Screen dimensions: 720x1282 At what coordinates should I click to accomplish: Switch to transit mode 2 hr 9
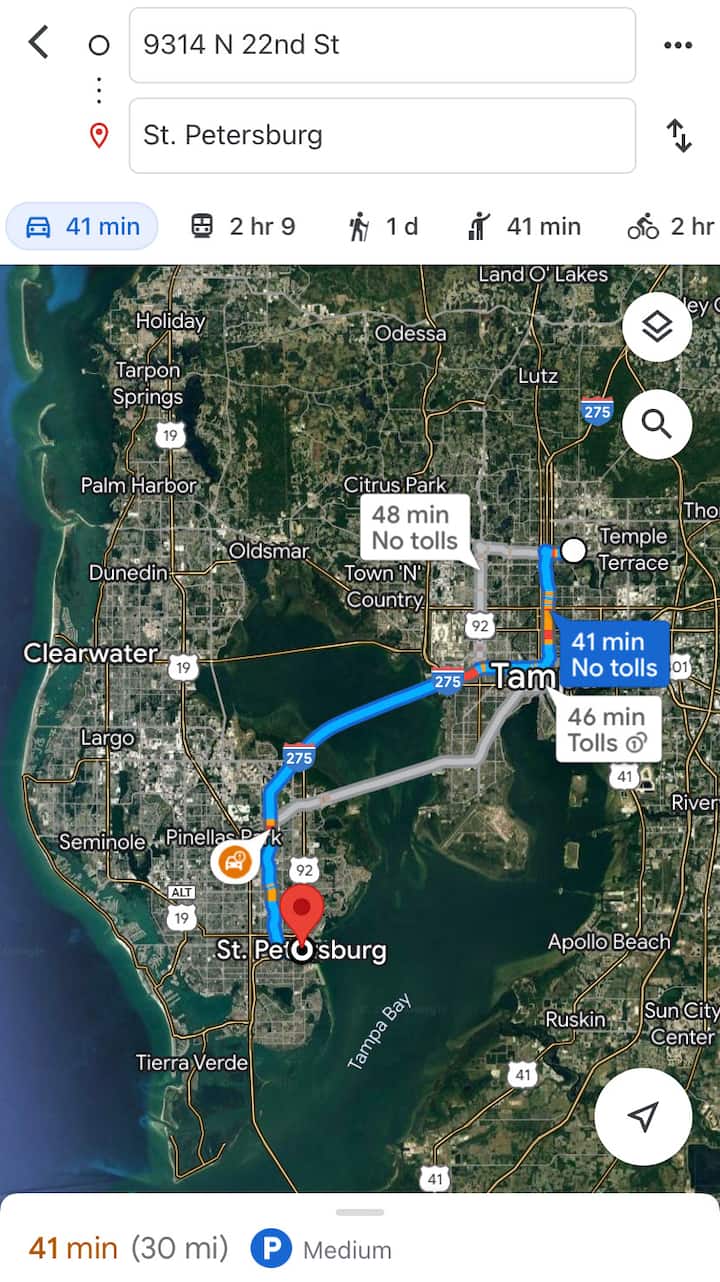[x=243, y=226]
